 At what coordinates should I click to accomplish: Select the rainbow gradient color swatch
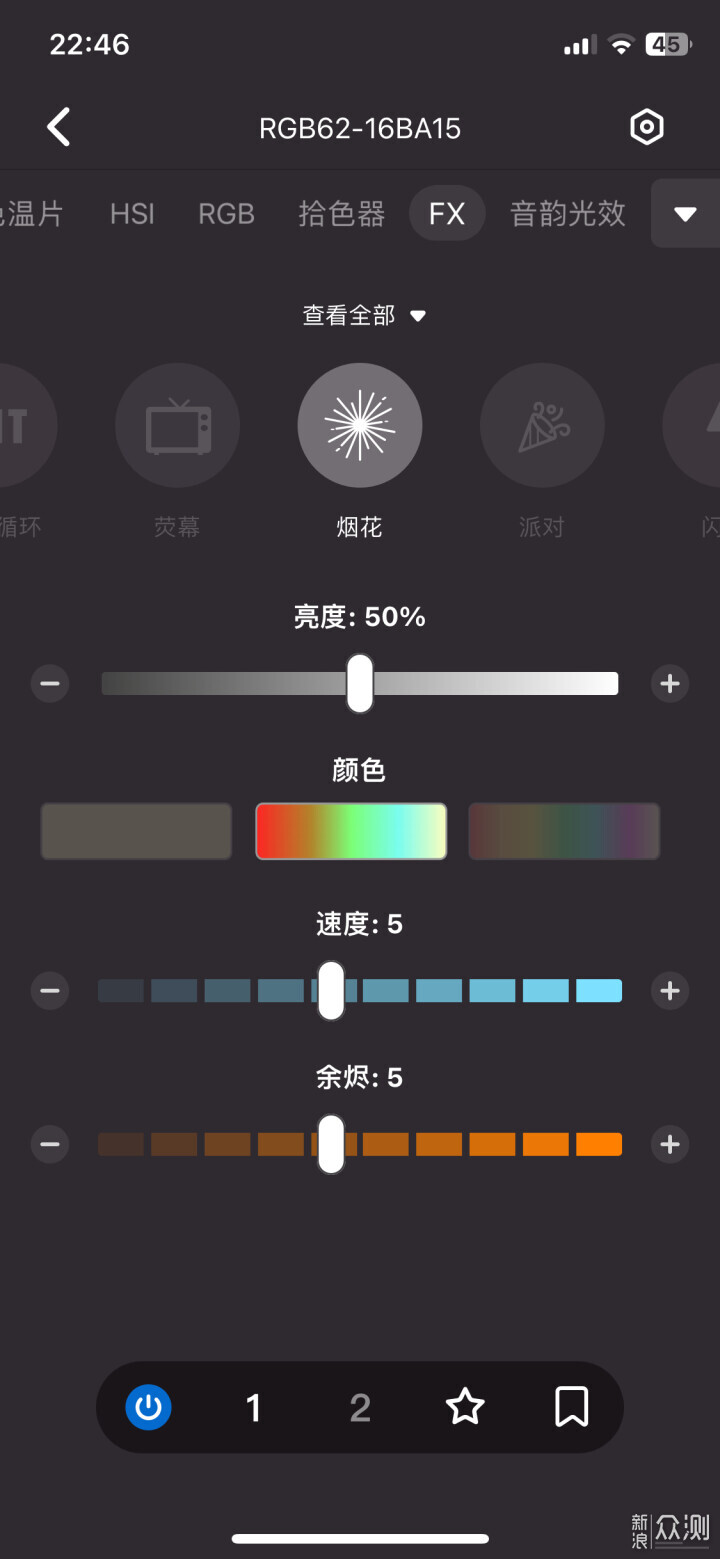tap(351, 831)
